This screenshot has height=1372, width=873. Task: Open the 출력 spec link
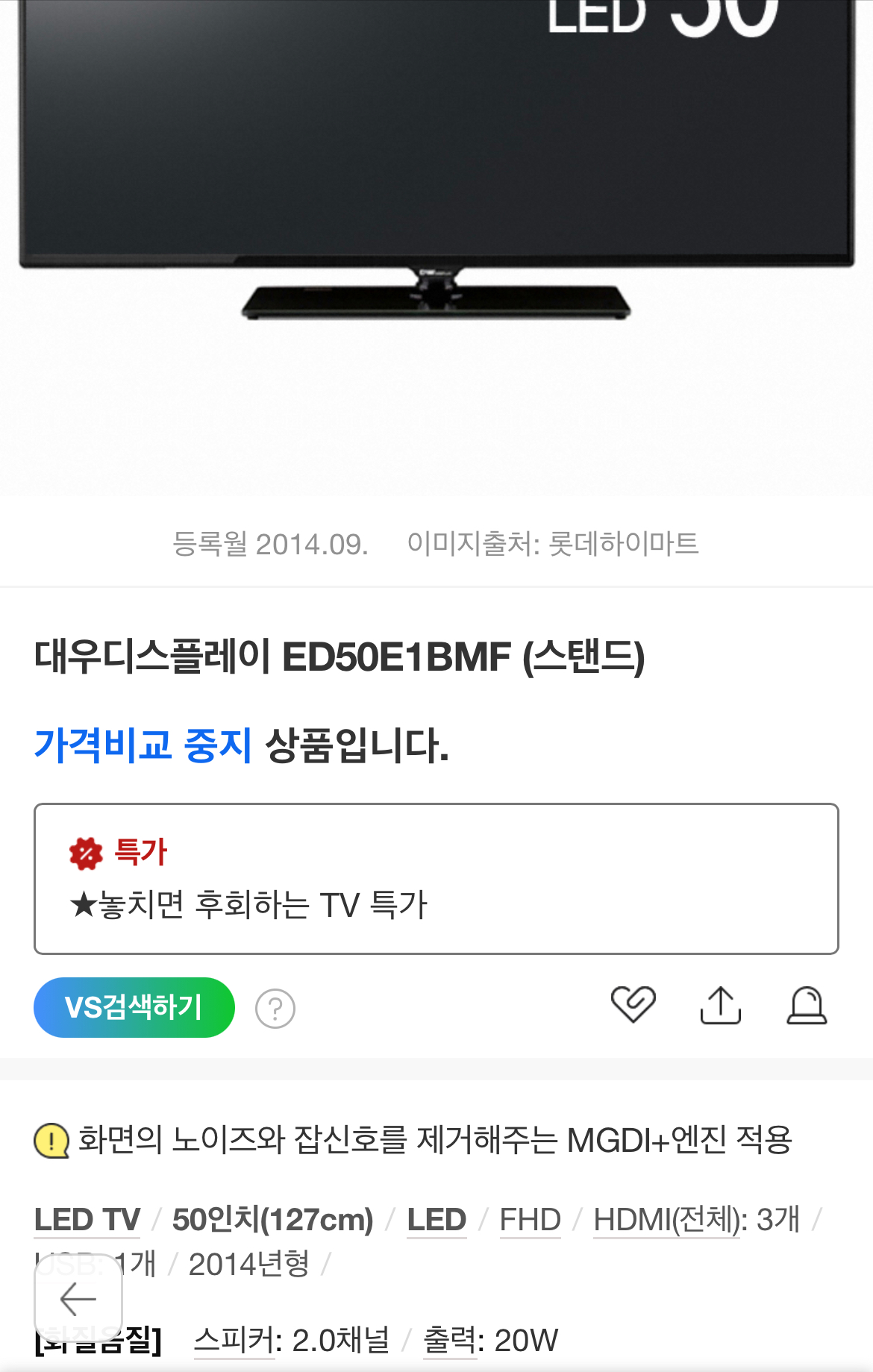pyautogui.click(x=450, y=1341)
